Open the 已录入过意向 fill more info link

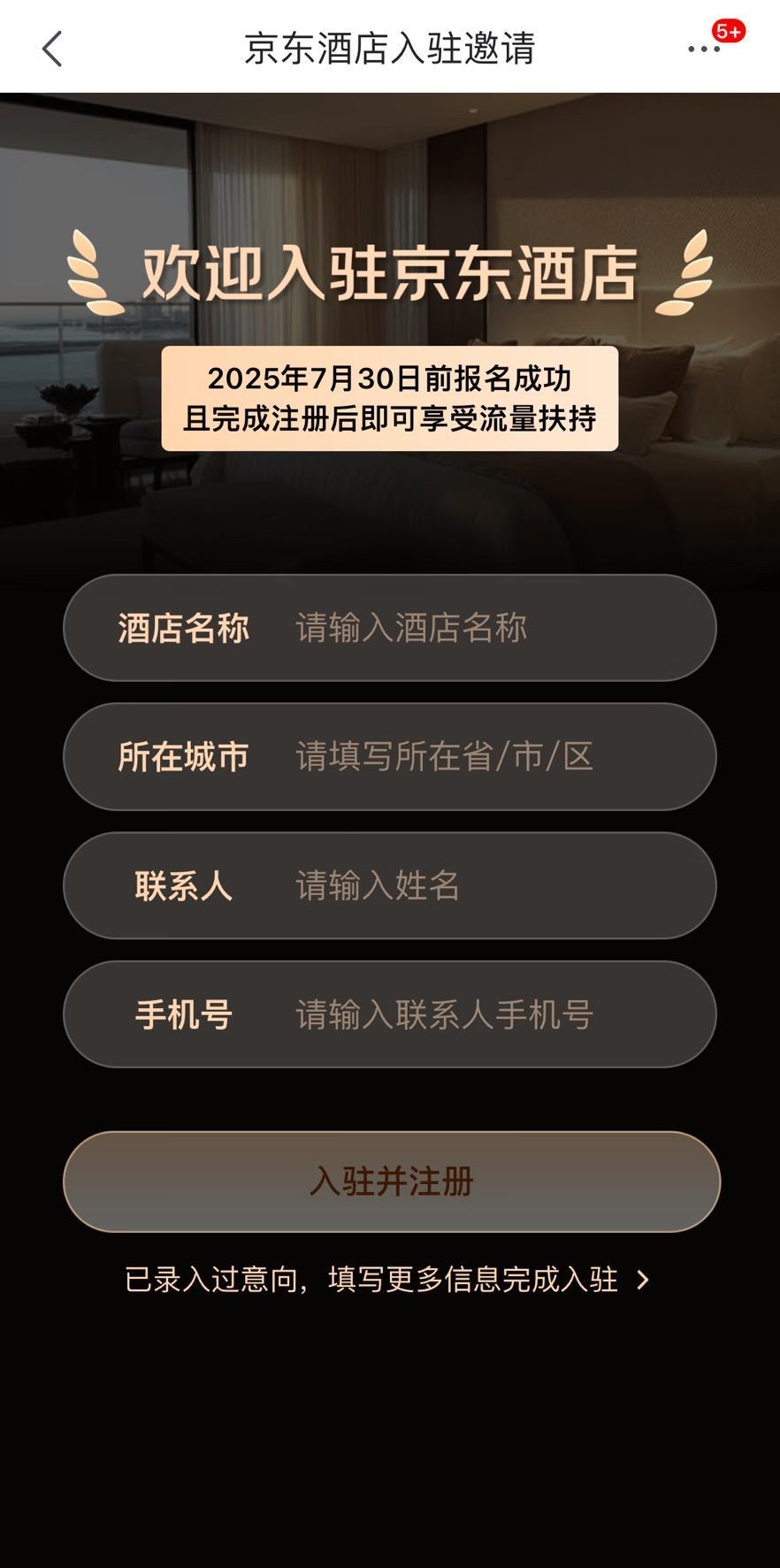click(387, 1280)
